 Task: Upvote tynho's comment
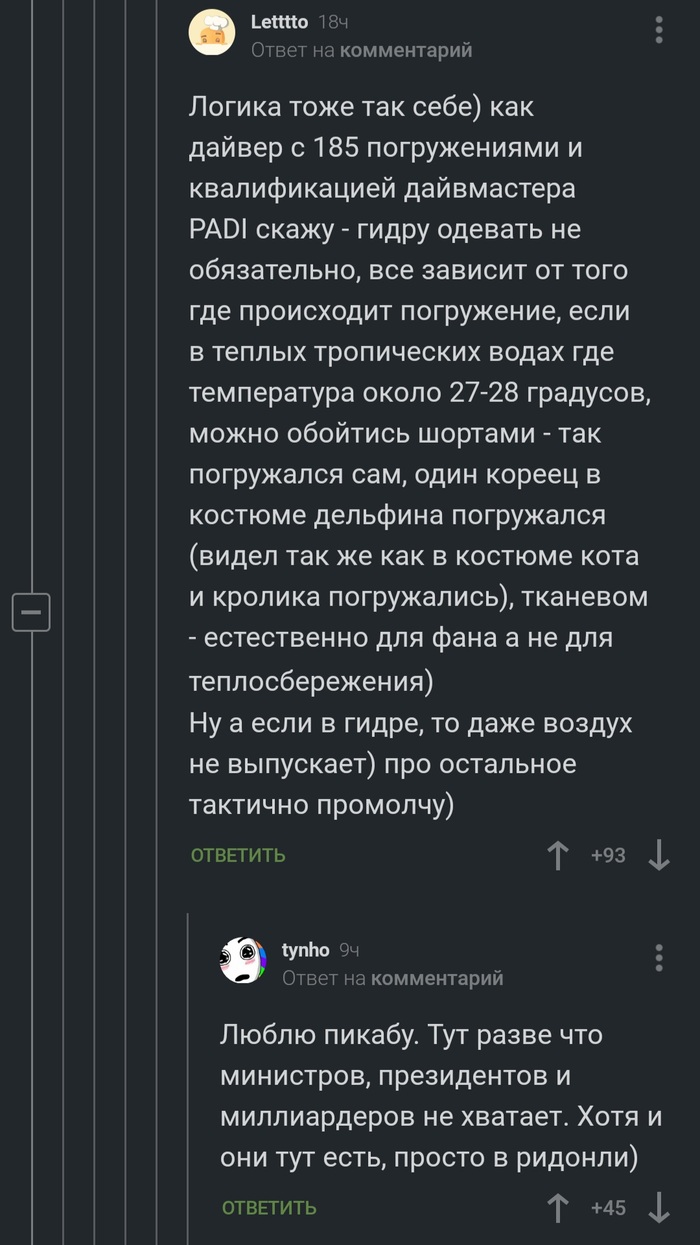point(559,1208)
